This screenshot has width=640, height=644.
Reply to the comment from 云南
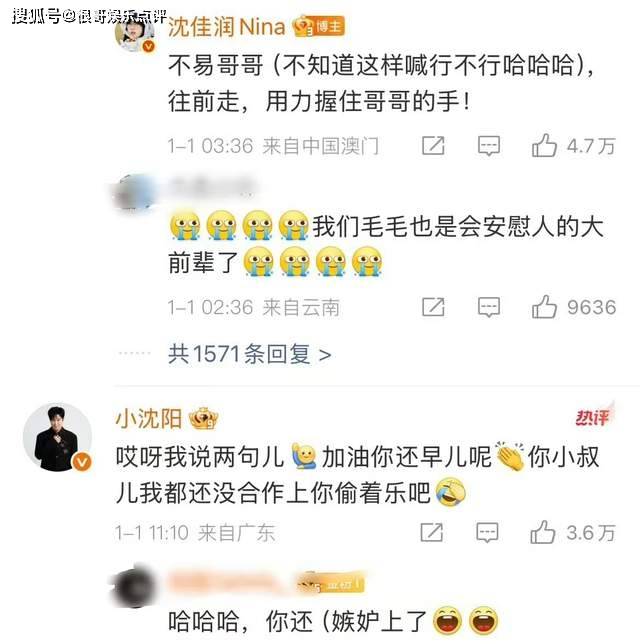pos(488,306)
